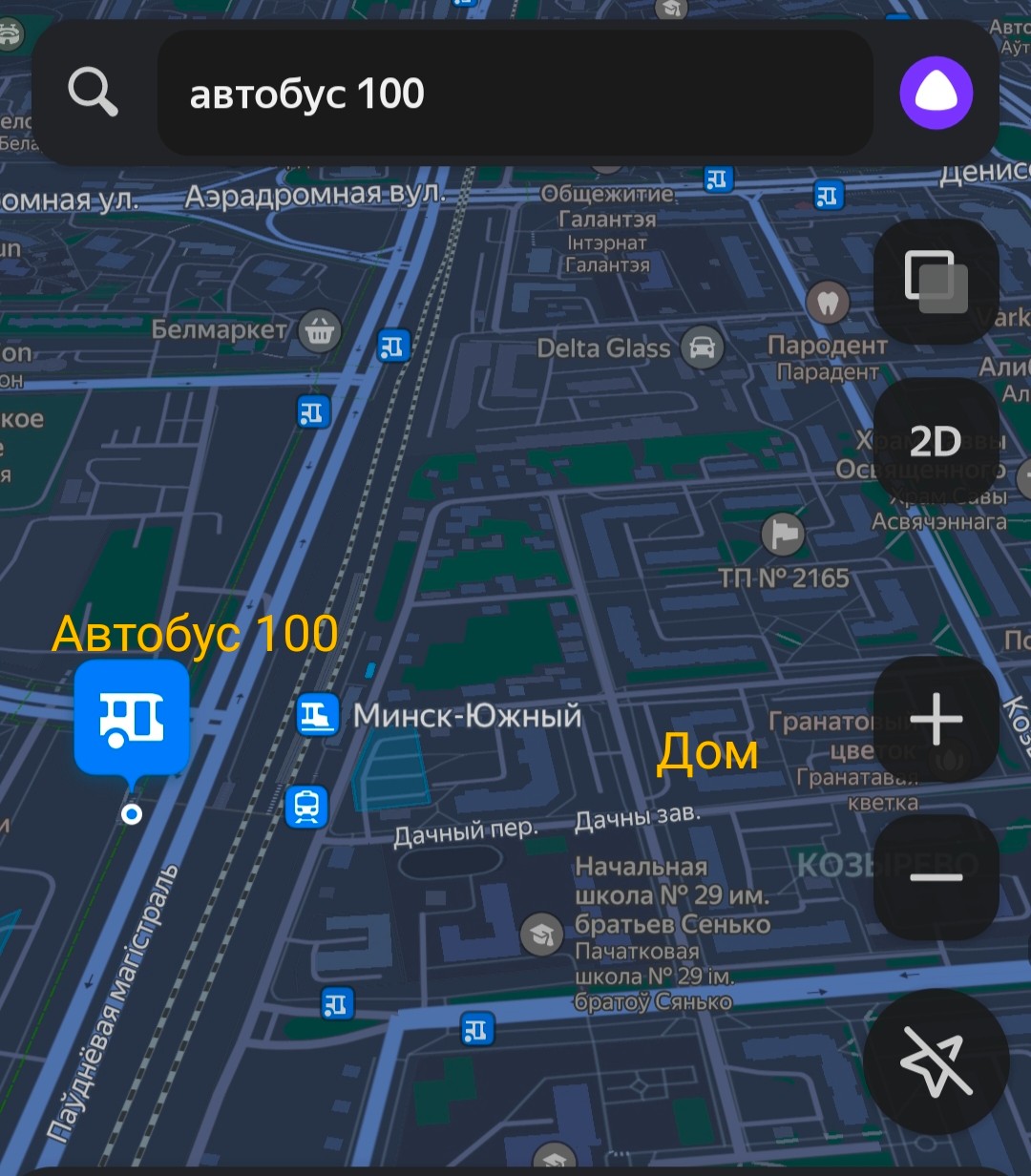The image size is (1031, 1176).
Task: Tap the crossed-out location arrow button
Action: (936, 1060)
